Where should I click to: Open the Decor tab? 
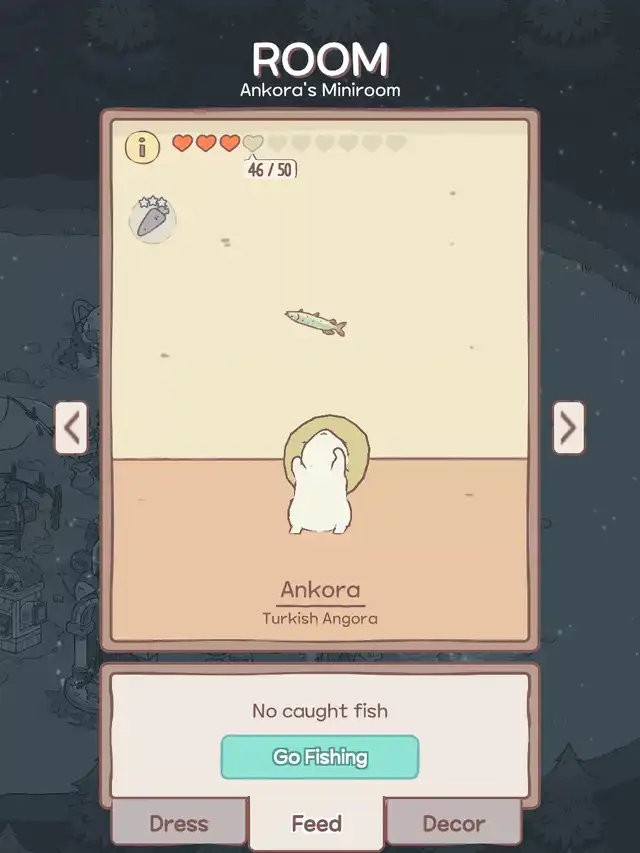tap(453, 824)
